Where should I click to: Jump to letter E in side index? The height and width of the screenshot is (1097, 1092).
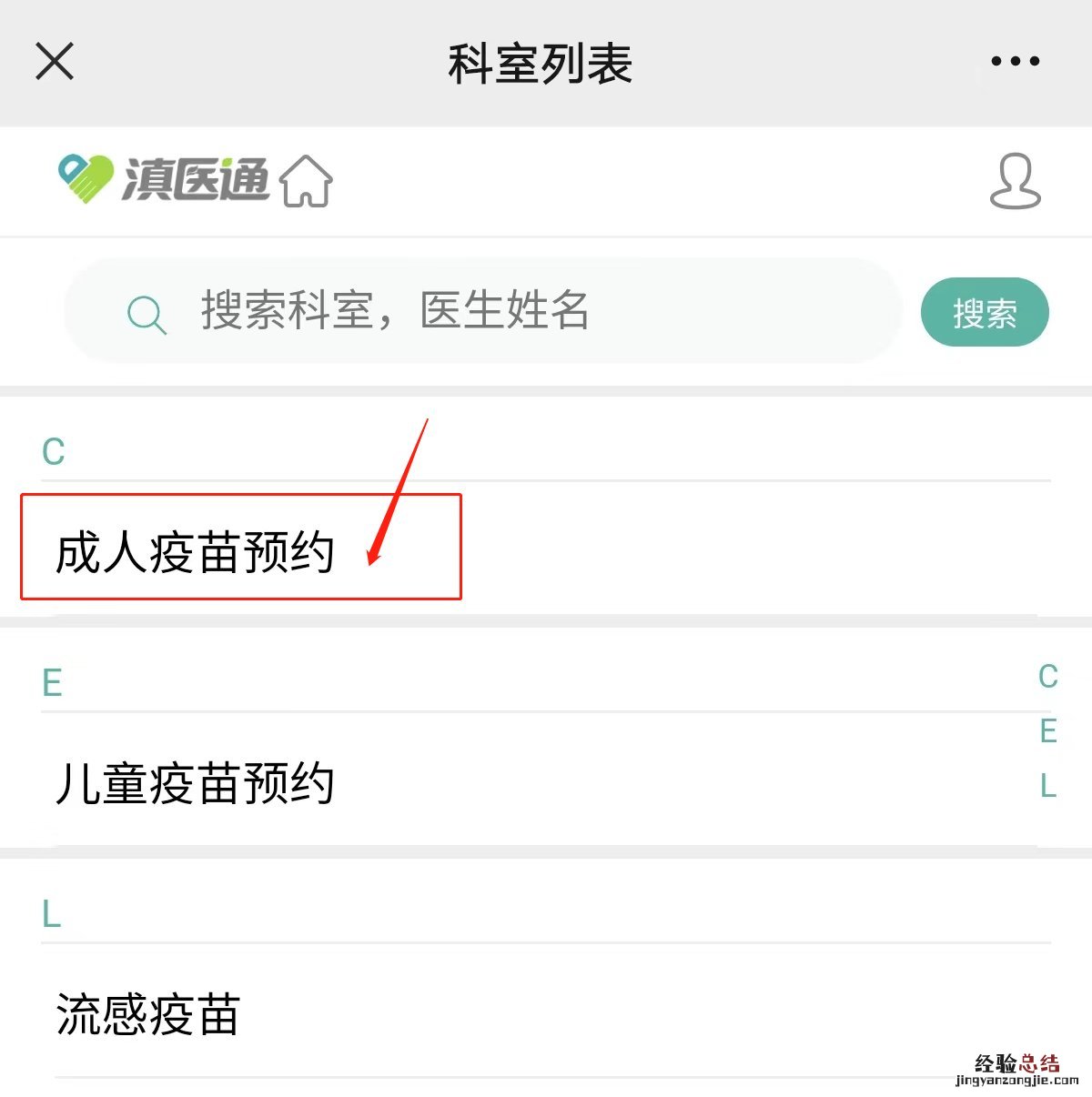tap(1047, 731)
